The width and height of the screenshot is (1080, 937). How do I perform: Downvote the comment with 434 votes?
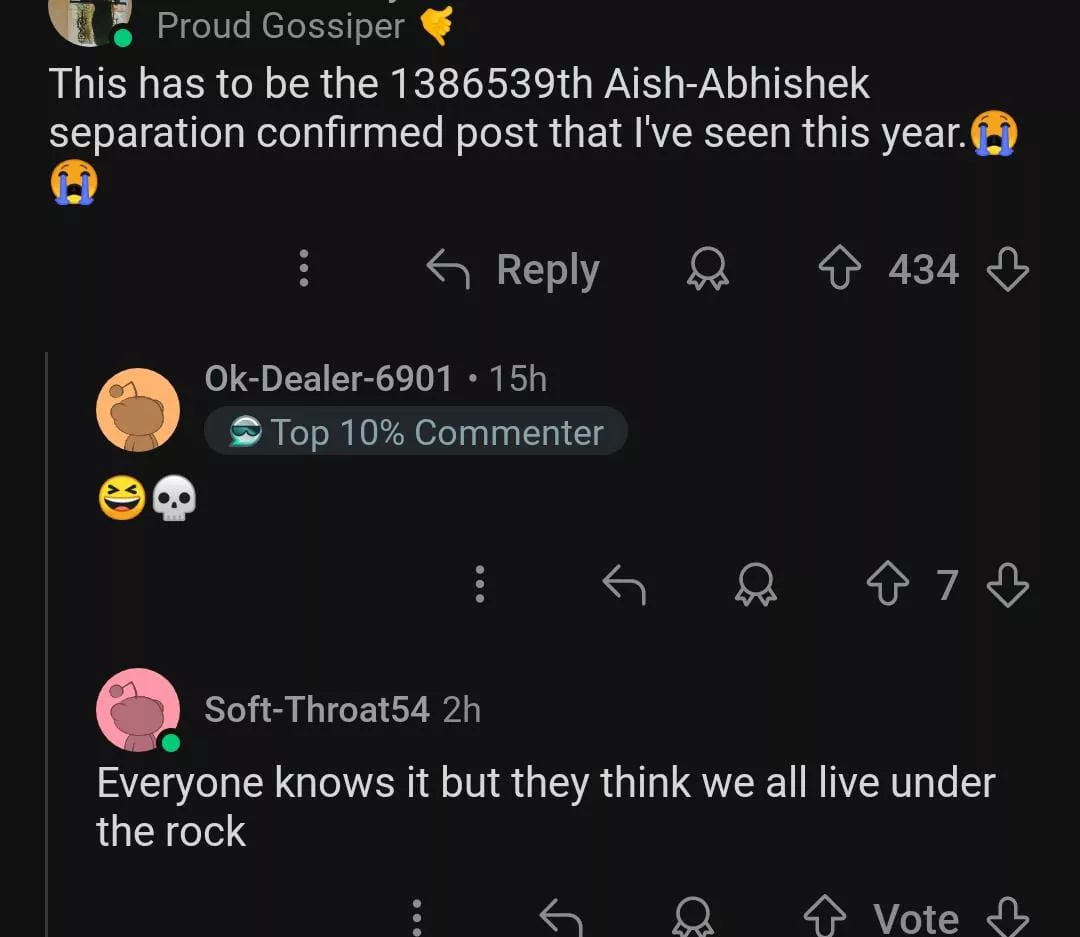coord(1007,270)
